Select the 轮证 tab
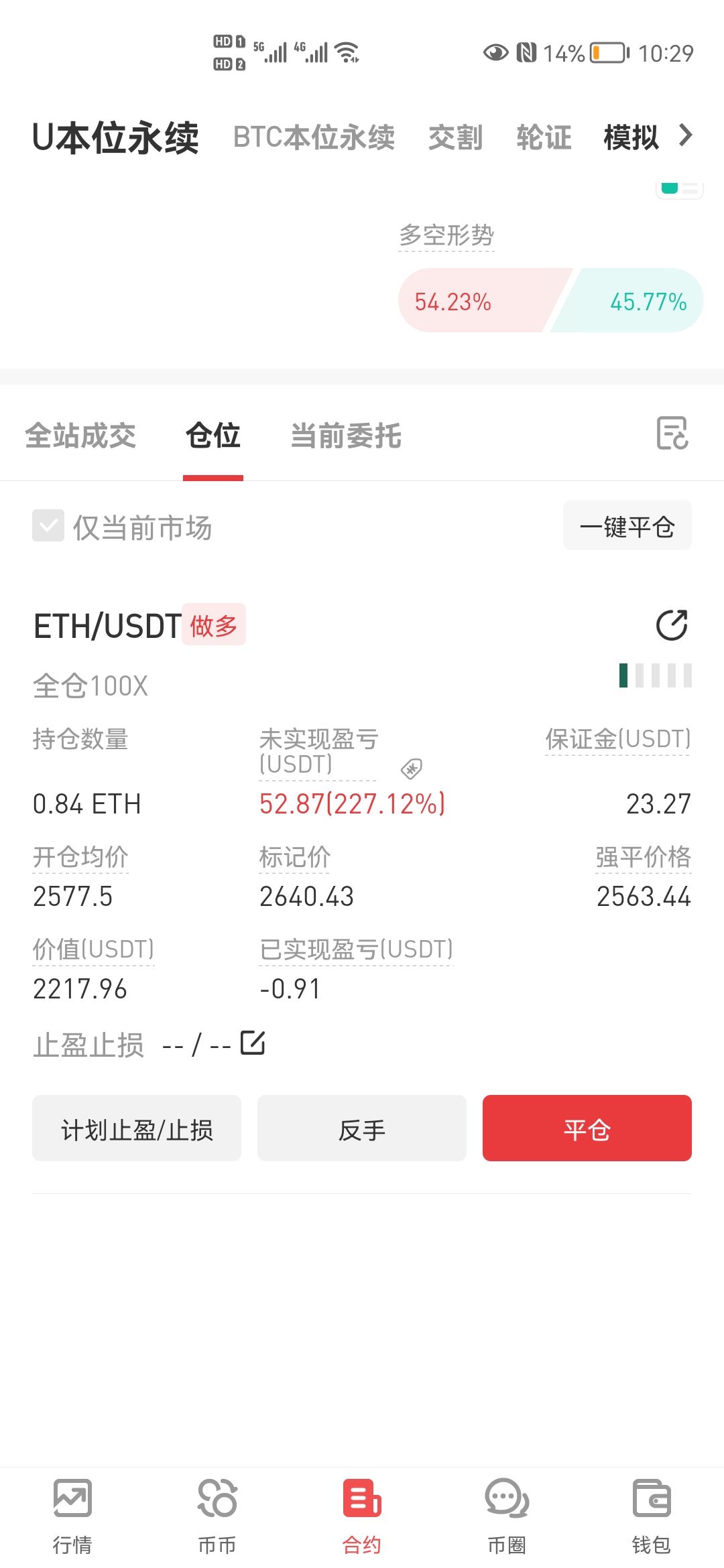 click(x=544, y=137)
